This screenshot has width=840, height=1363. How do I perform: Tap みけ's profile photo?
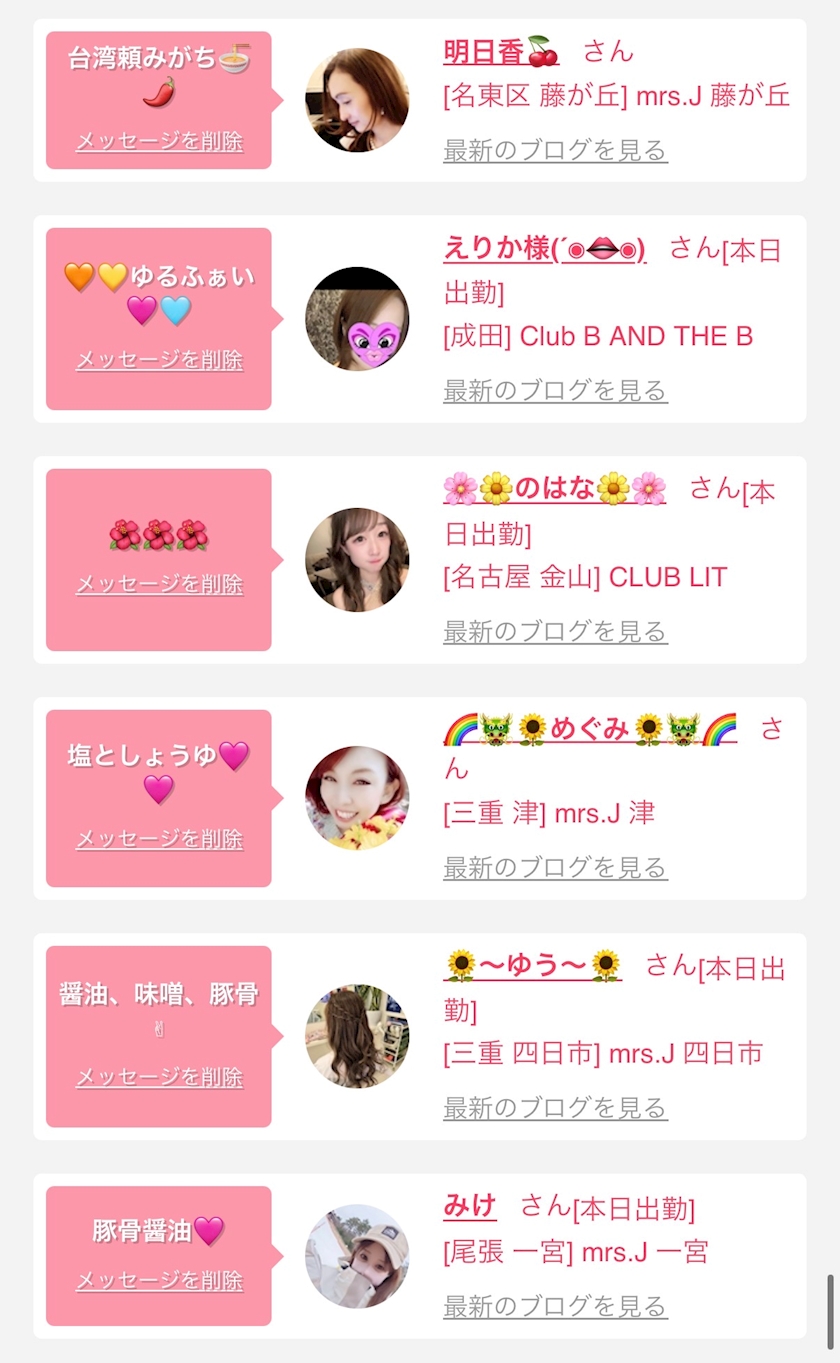[357, 1256]
